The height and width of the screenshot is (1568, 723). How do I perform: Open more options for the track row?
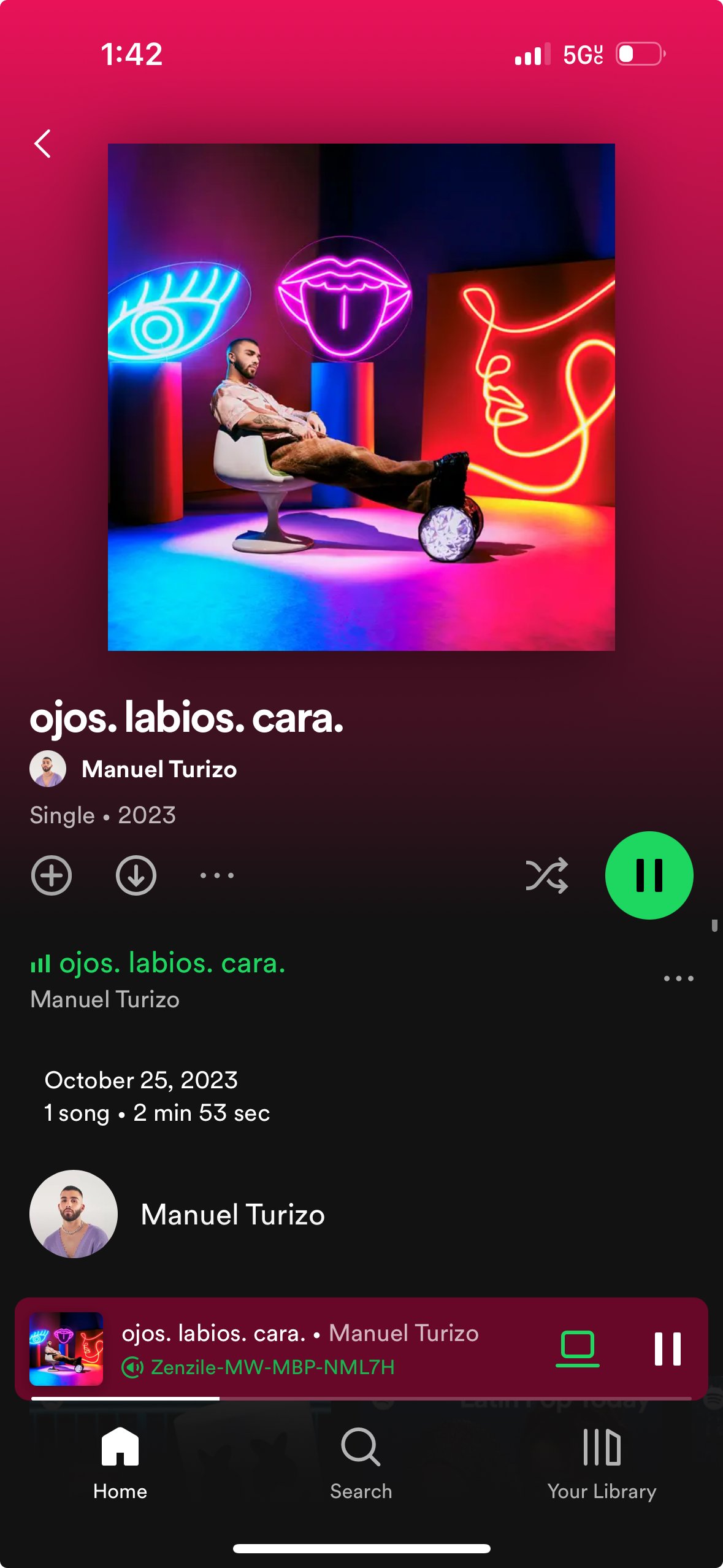679,978
